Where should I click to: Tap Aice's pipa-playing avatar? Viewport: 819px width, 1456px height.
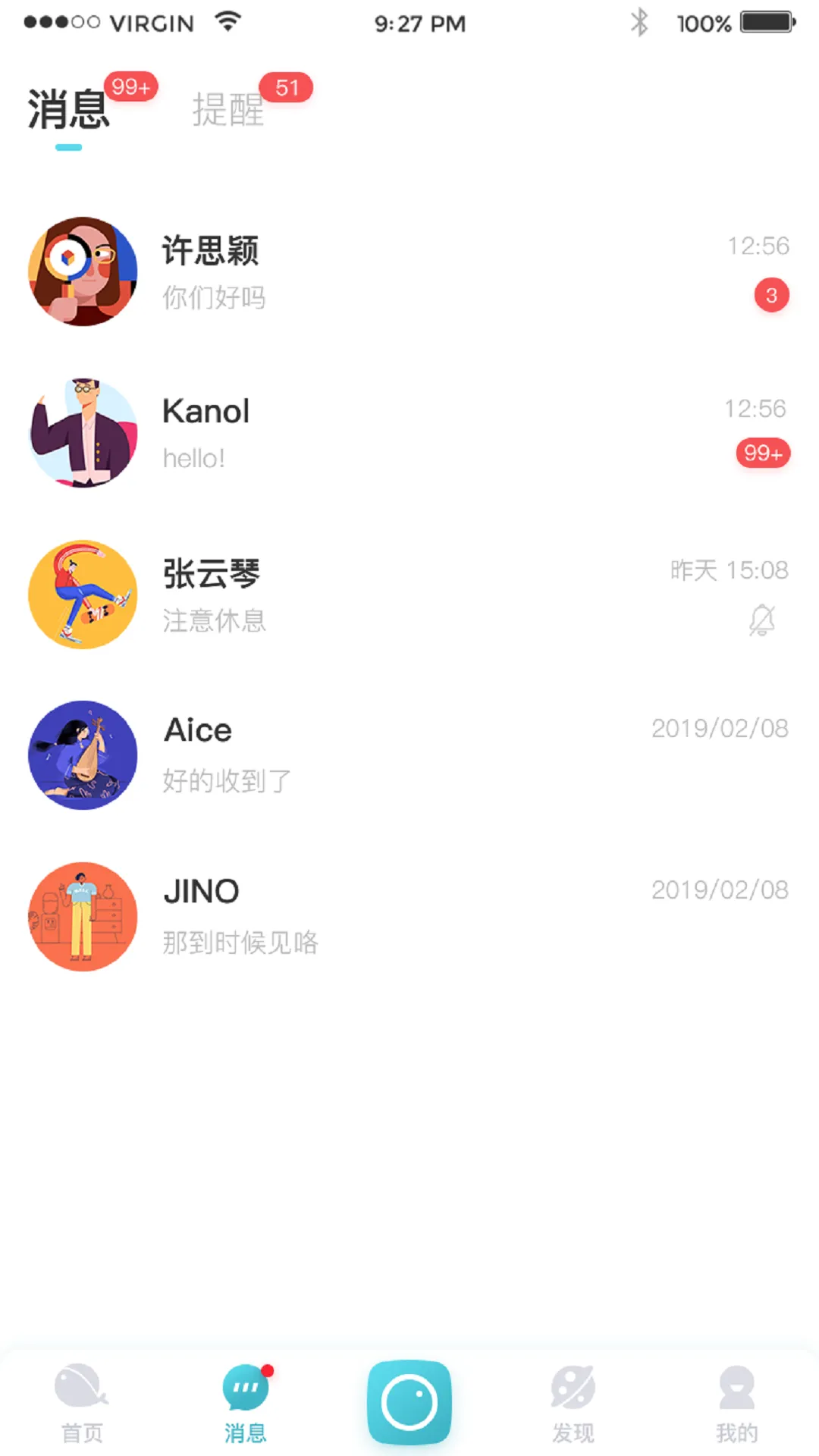click(x=82, y=755)
